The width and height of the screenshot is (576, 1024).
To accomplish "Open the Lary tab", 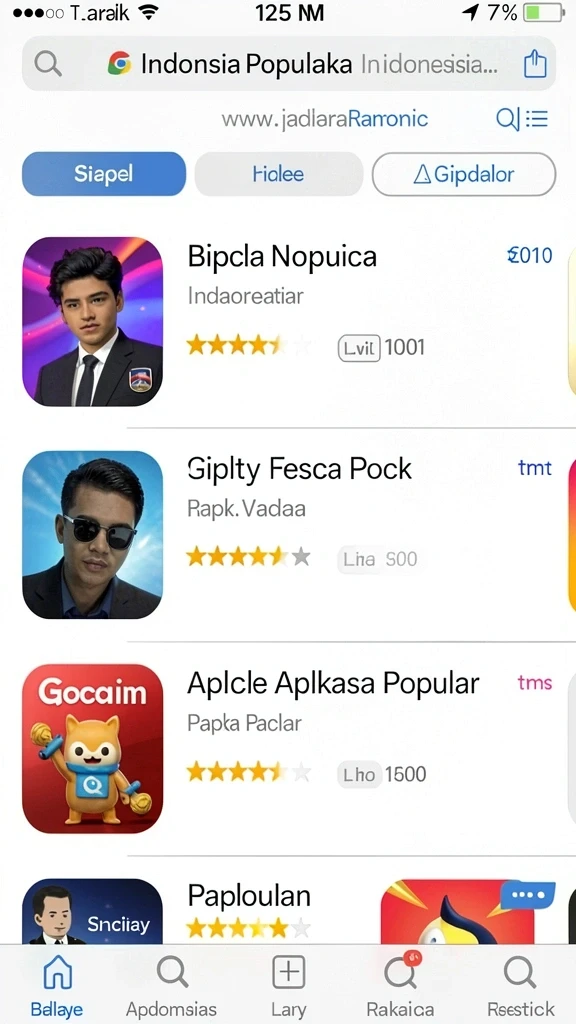I will 288,985.
